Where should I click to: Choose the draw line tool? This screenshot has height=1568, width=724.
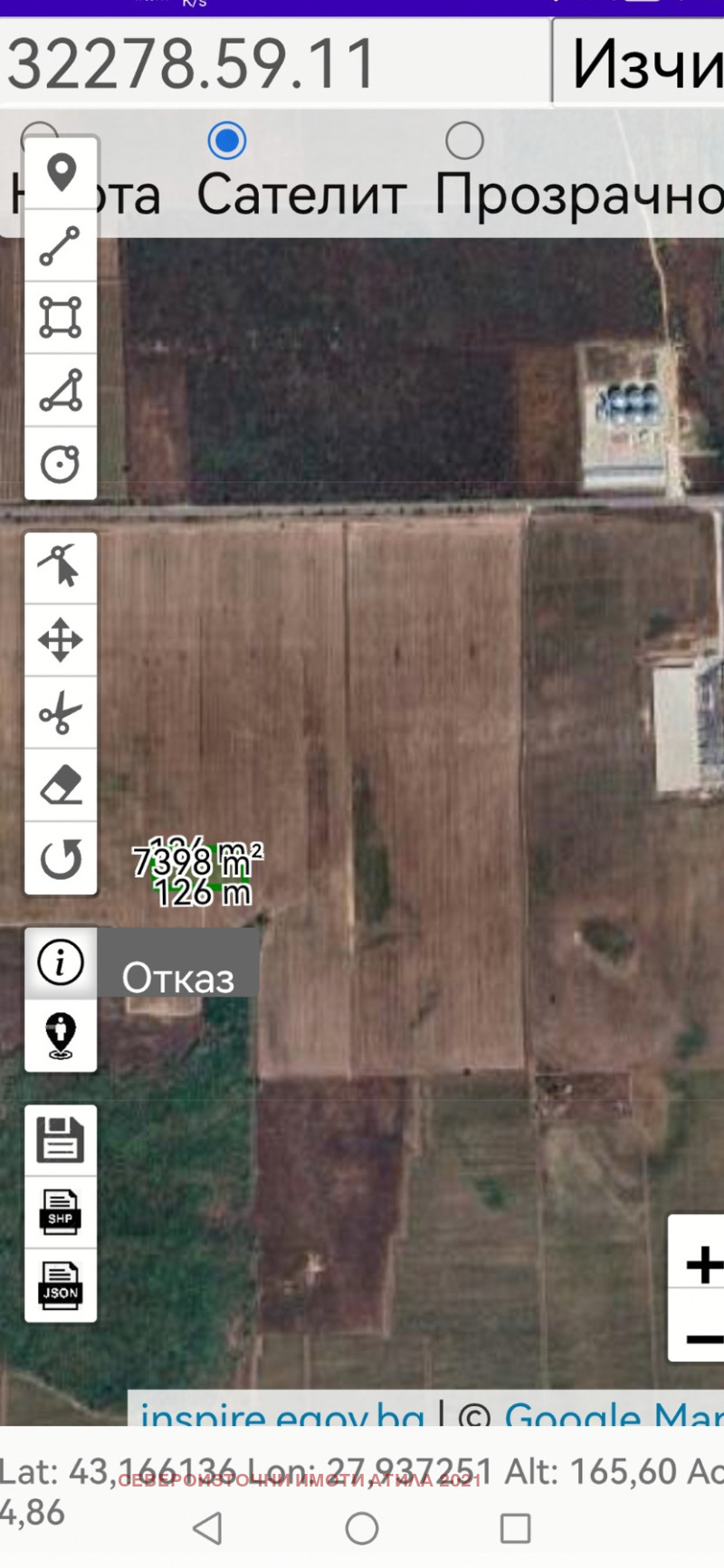61,246
